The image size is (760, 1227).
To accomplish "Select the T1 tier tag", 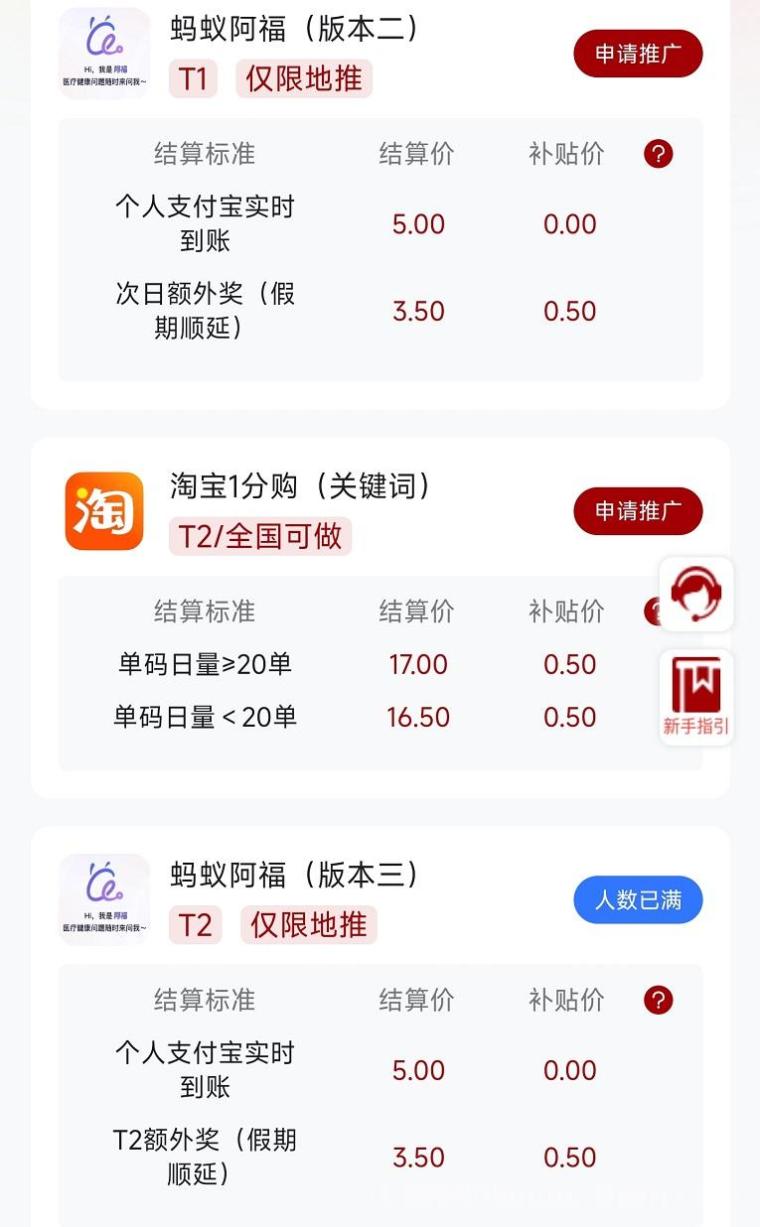I will pyautogui.click(x=194, y=79).
